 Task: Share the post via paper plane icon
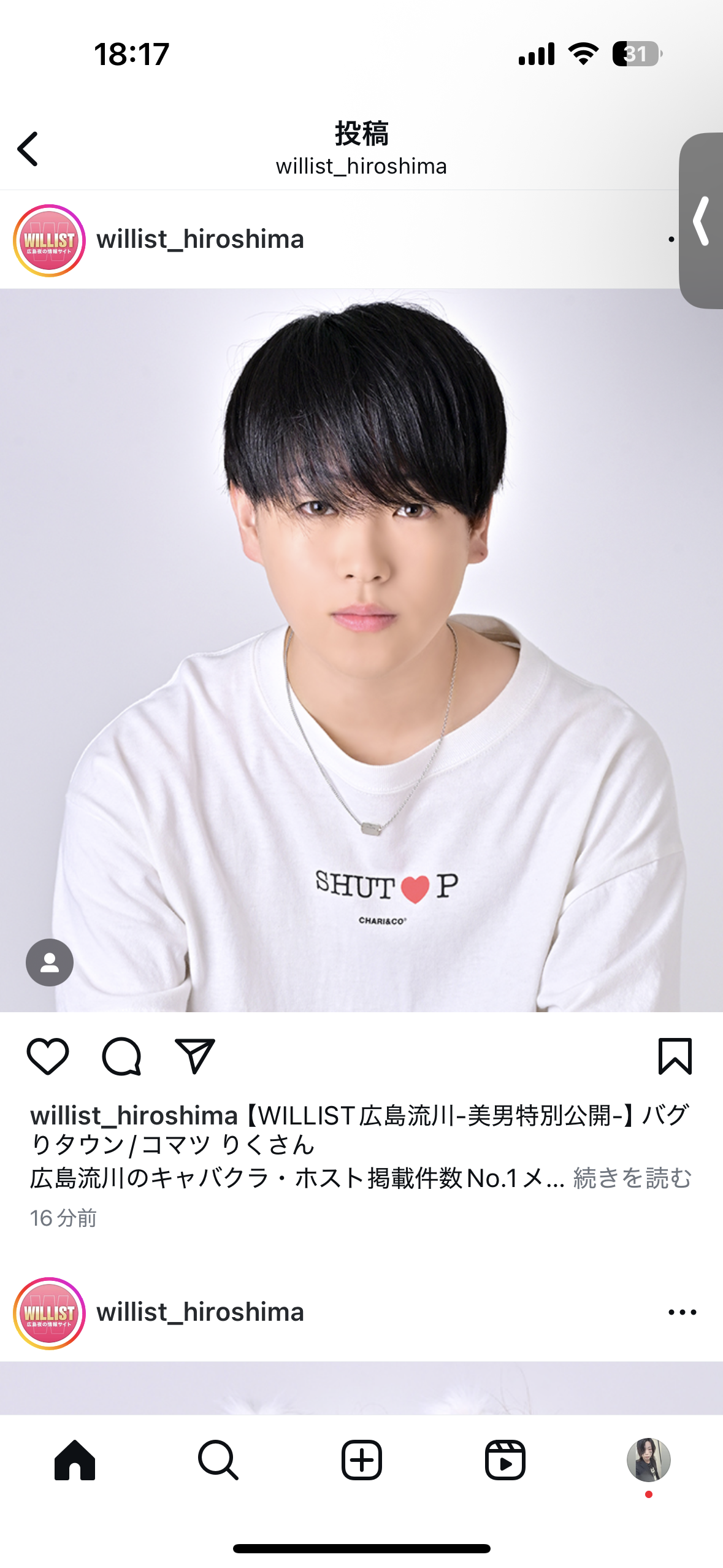pyautogui.click(x=195, y=1056)
